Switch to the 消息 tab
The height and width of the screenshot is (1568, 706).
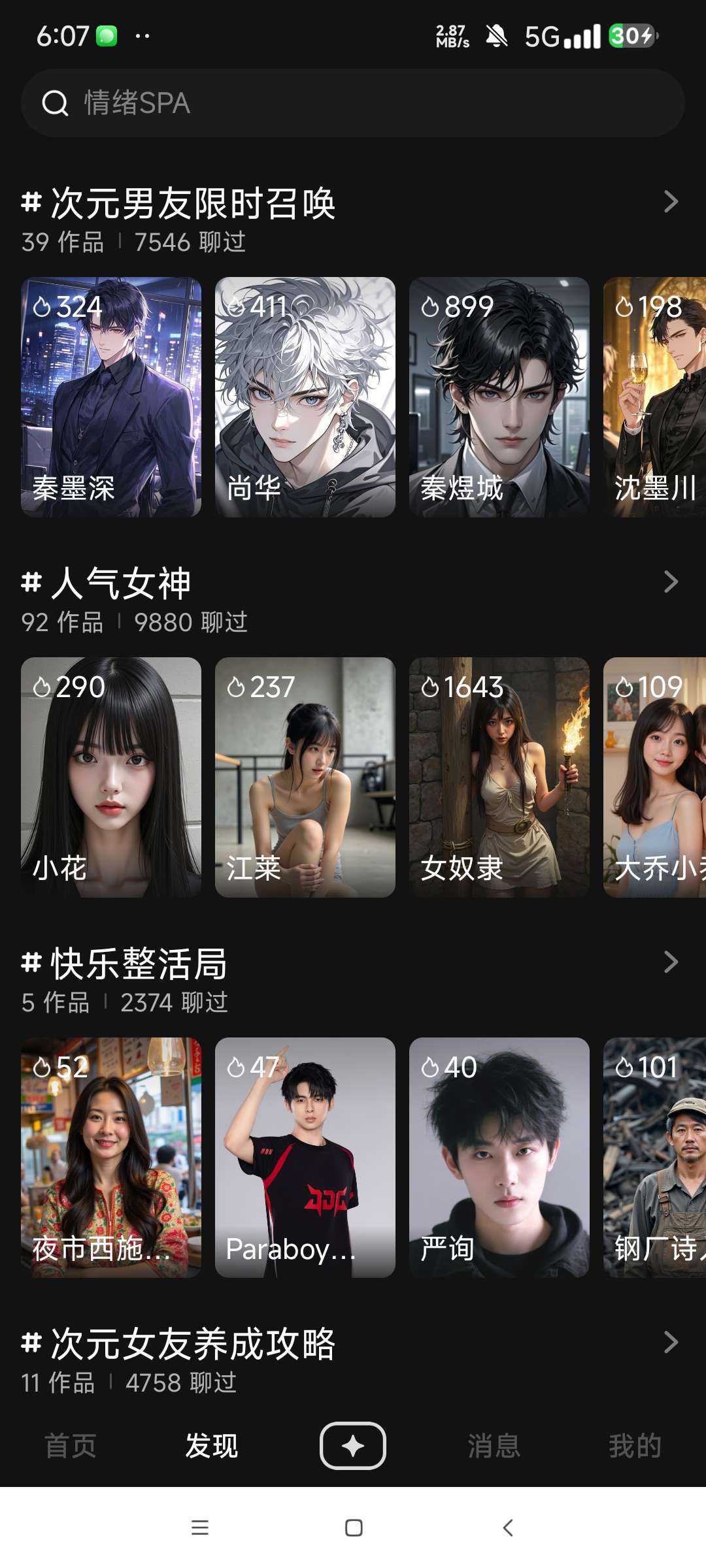click(494, 1446)
